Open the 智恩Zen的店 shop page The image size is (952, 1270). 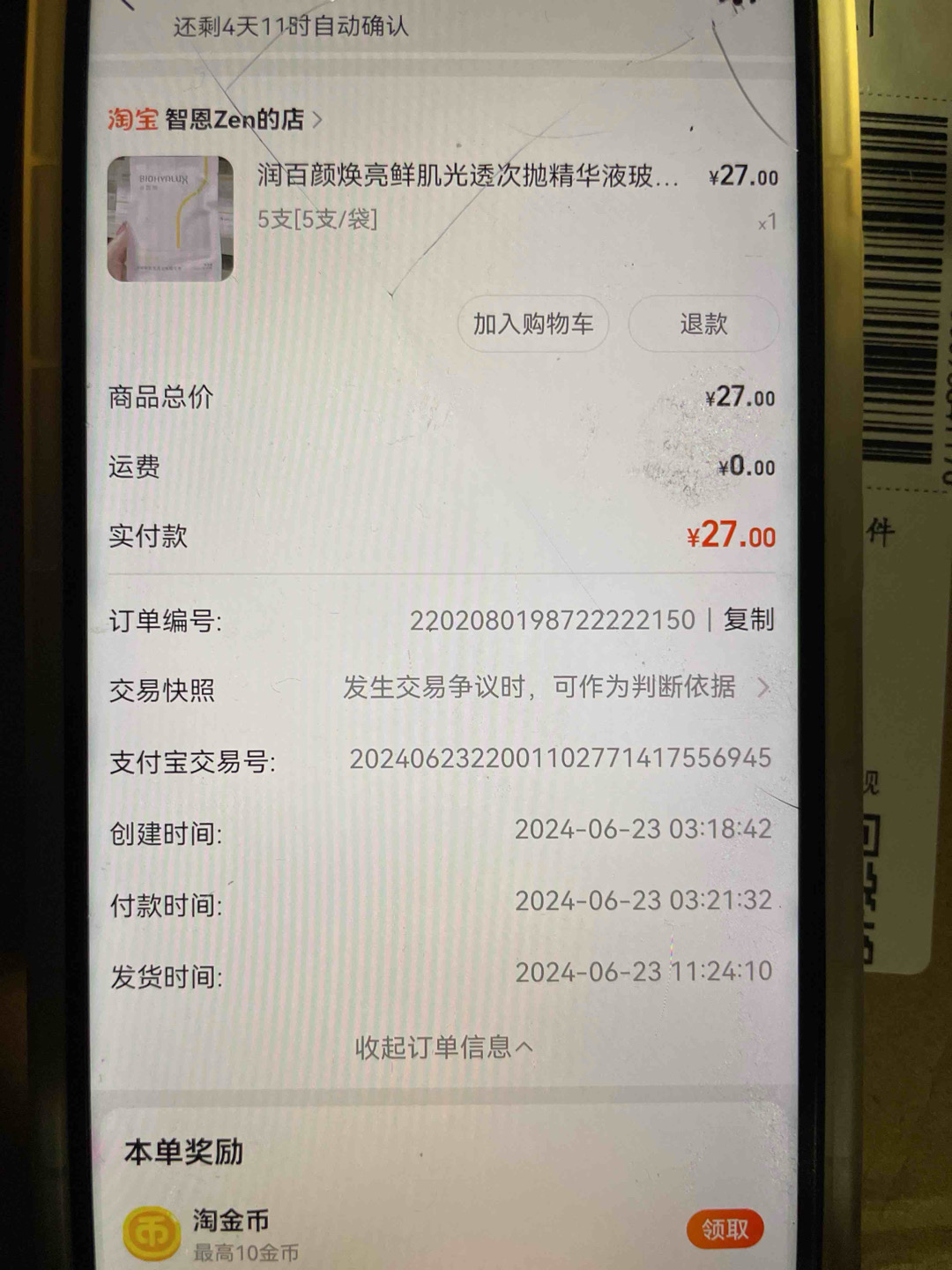click(x=234, y=119)
